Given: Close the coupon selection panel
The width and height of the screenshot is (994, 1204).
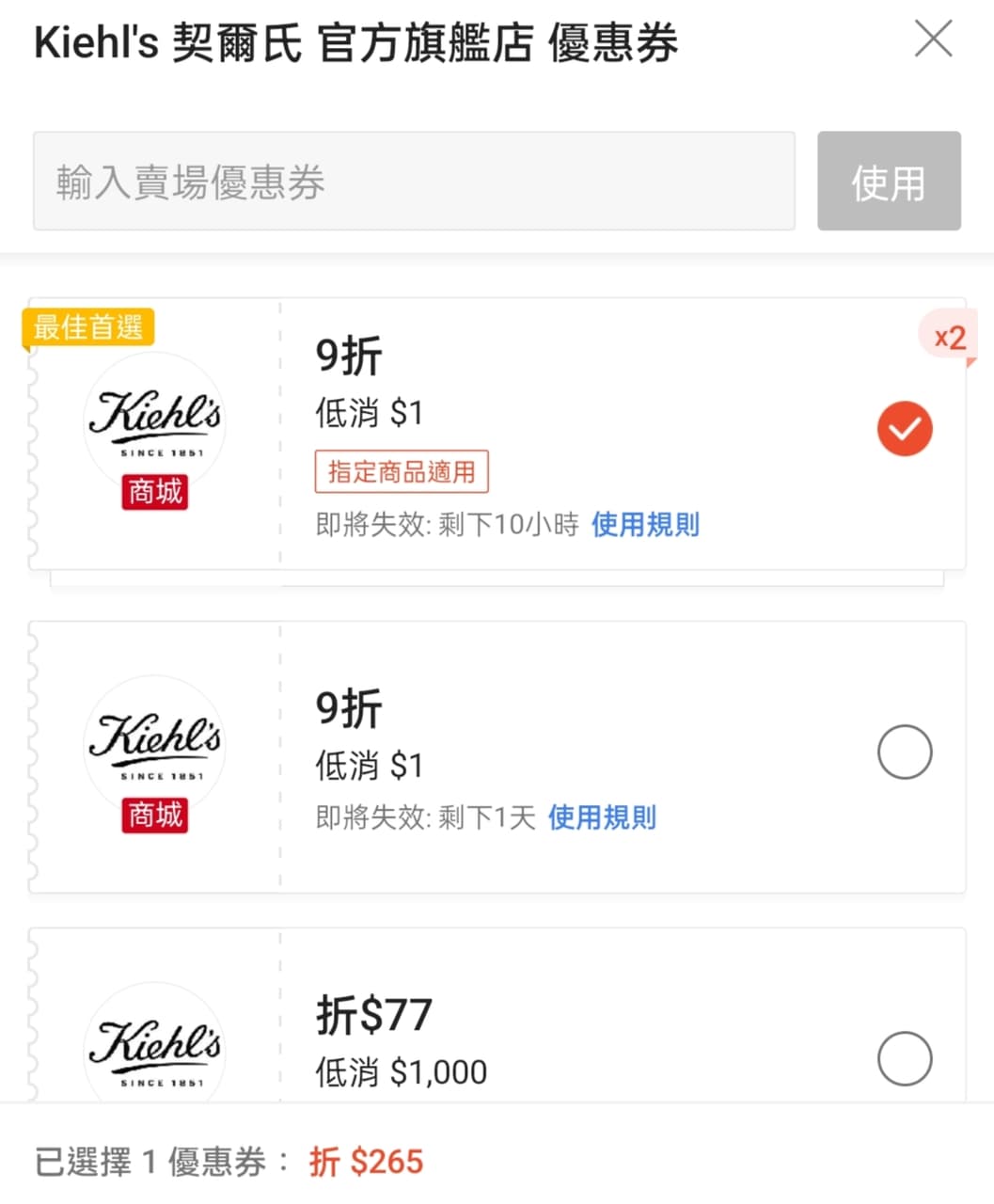Looking at the screenshot, I should [933, 40].
